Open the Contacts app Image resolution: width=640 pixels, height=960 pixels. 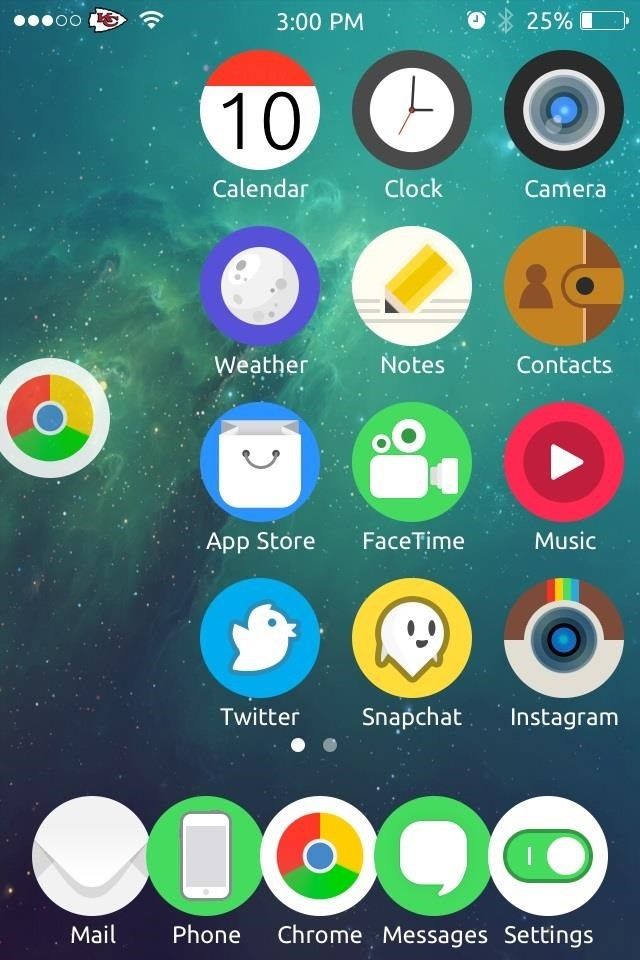564,286
